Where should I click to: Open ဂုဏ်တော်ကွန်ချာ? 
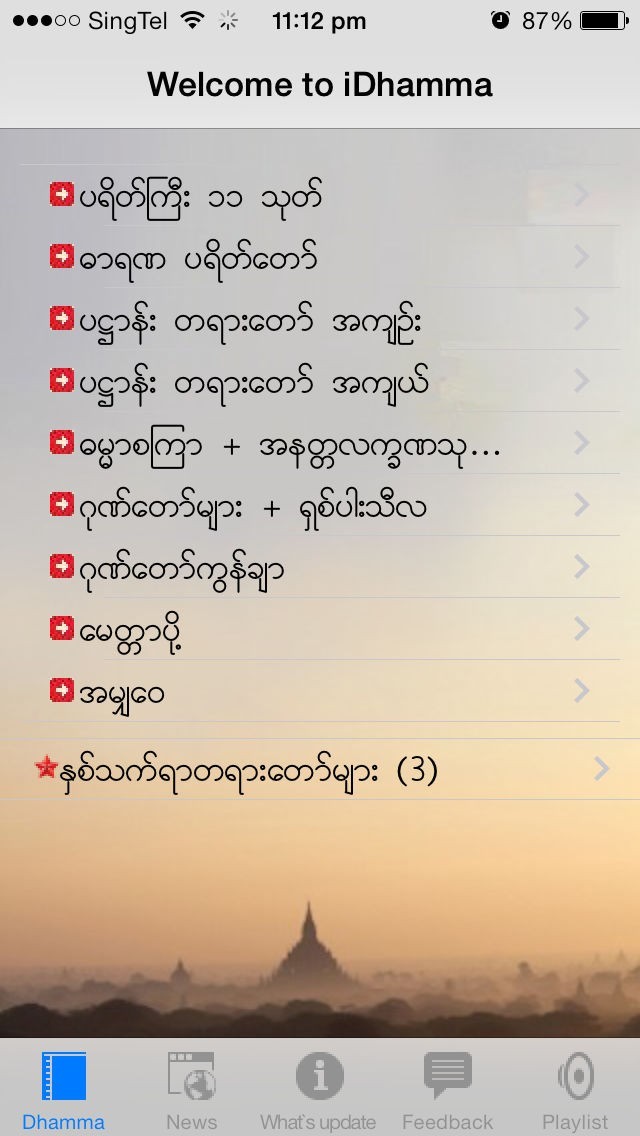(x=320, y=568)
